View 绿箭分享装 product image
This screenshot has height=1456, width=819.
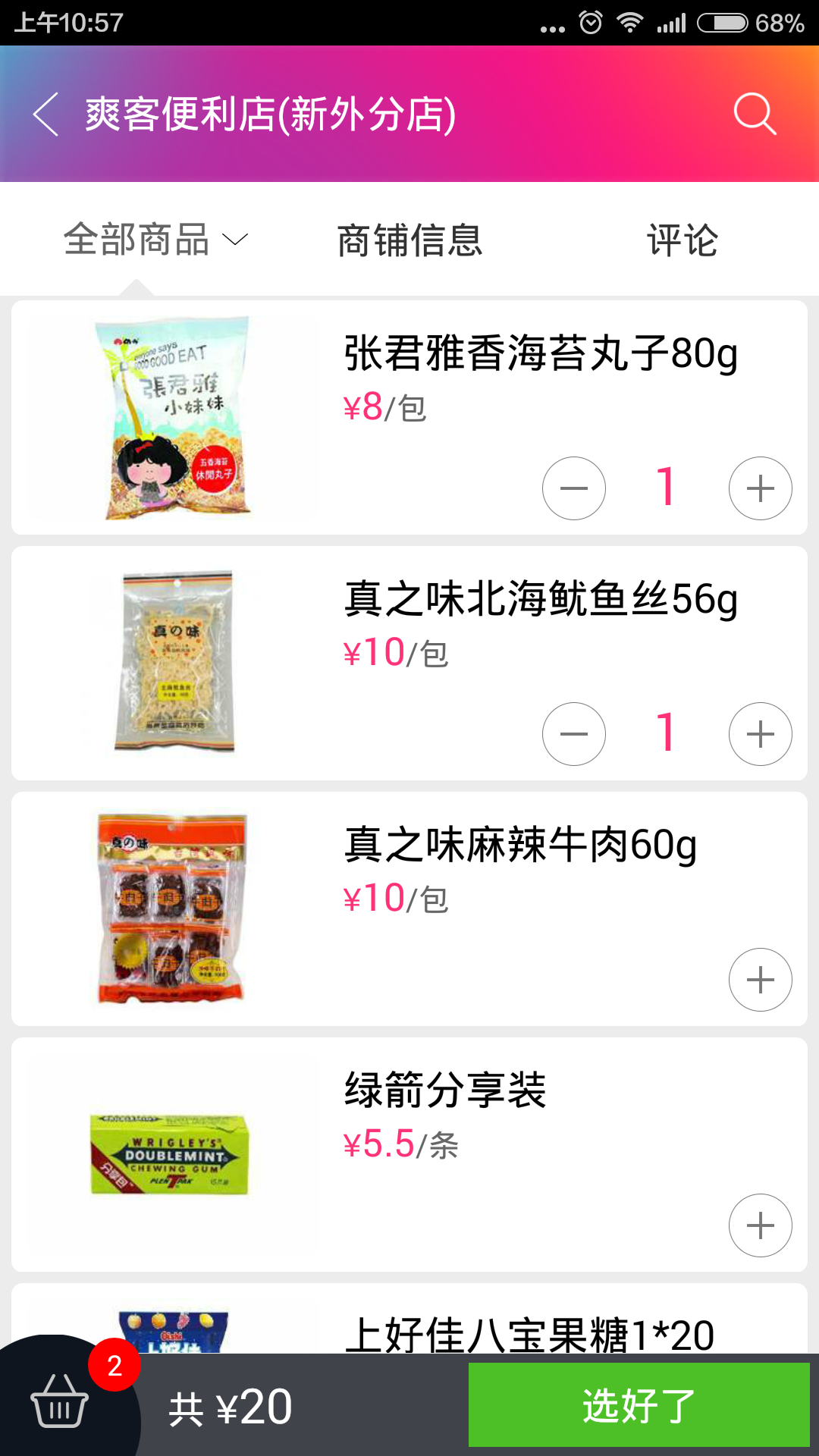[x=170, y=1154]
